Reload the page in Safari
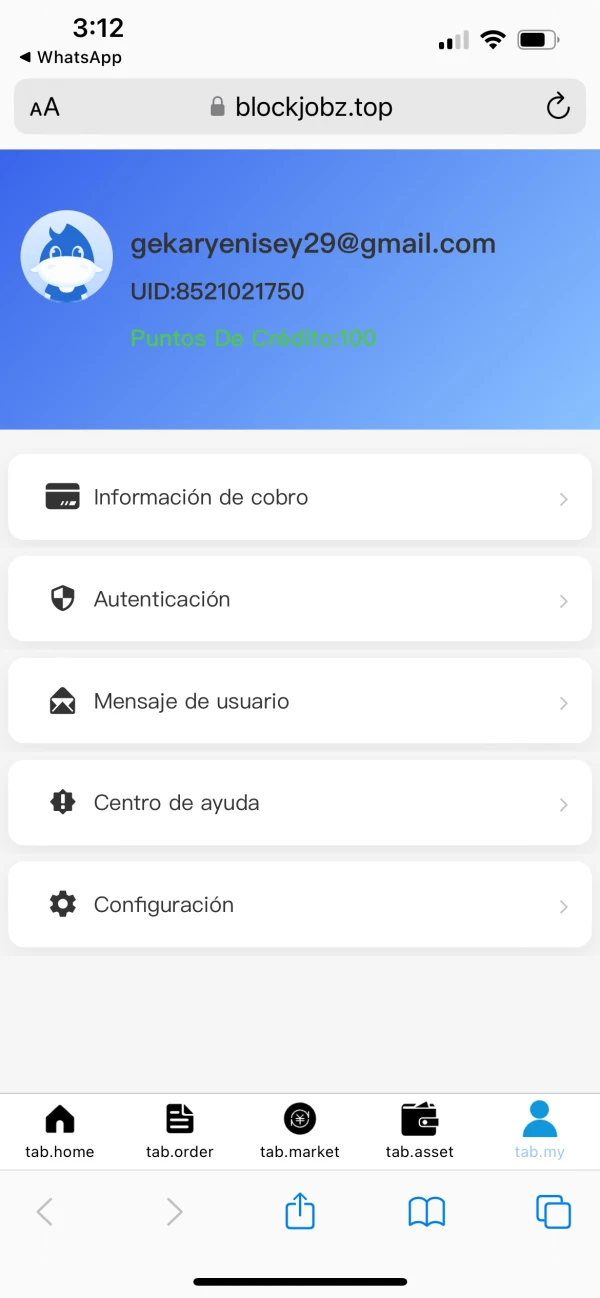600x1298 pixels. click(x=558, y=107)
